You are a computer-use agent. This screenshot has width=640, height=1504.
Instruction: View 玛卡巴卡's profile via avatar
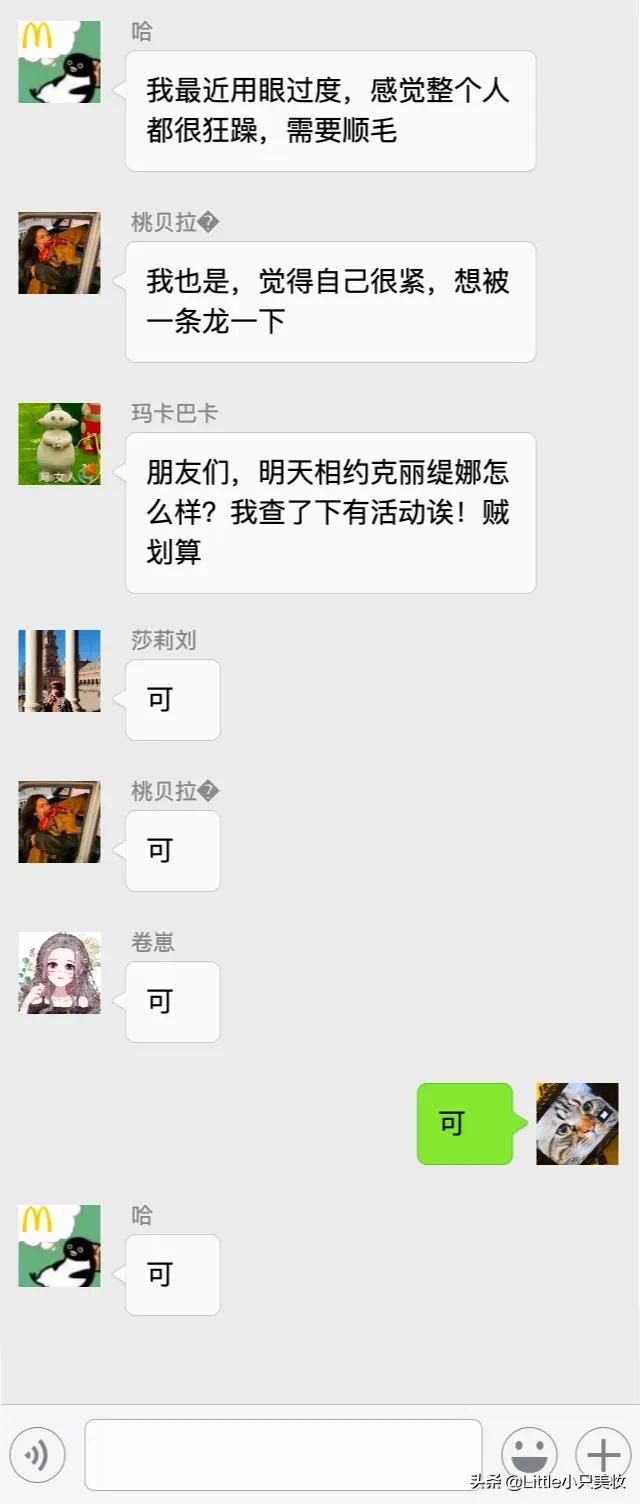59,444
